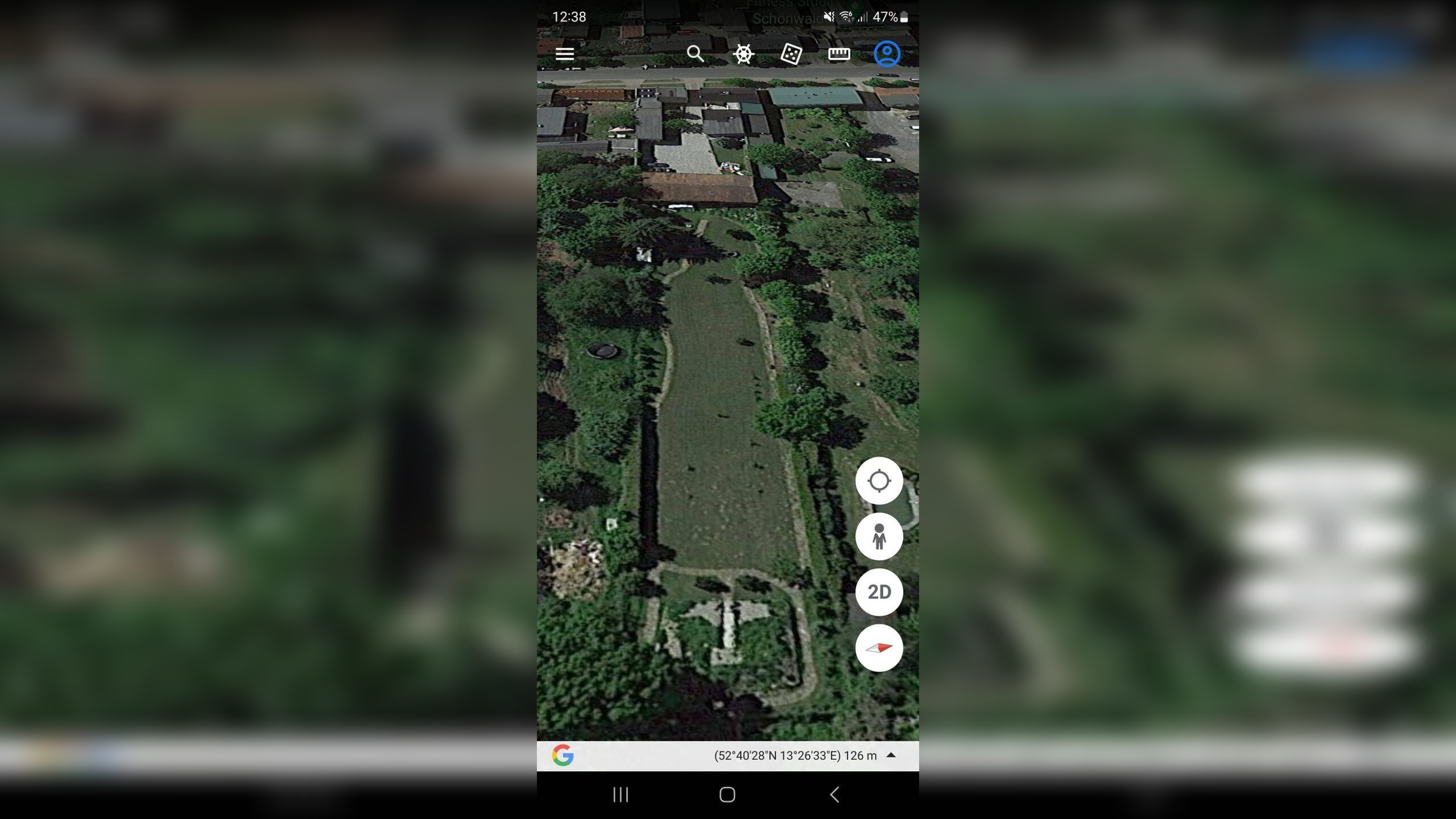
Task: Open the hamburger menu
Action: point(564,54)
